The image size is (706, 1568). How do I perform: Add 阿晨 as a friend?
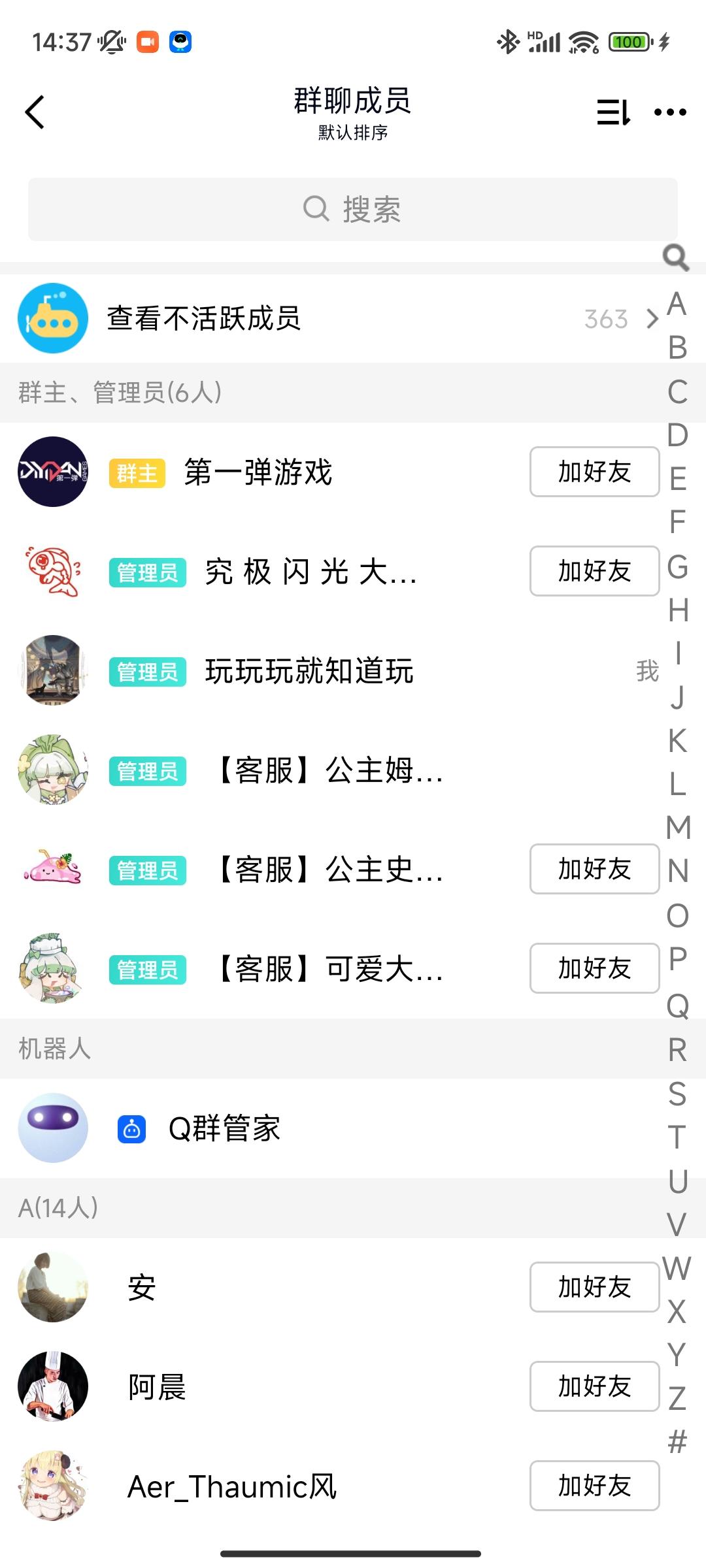coord(594,1386)
